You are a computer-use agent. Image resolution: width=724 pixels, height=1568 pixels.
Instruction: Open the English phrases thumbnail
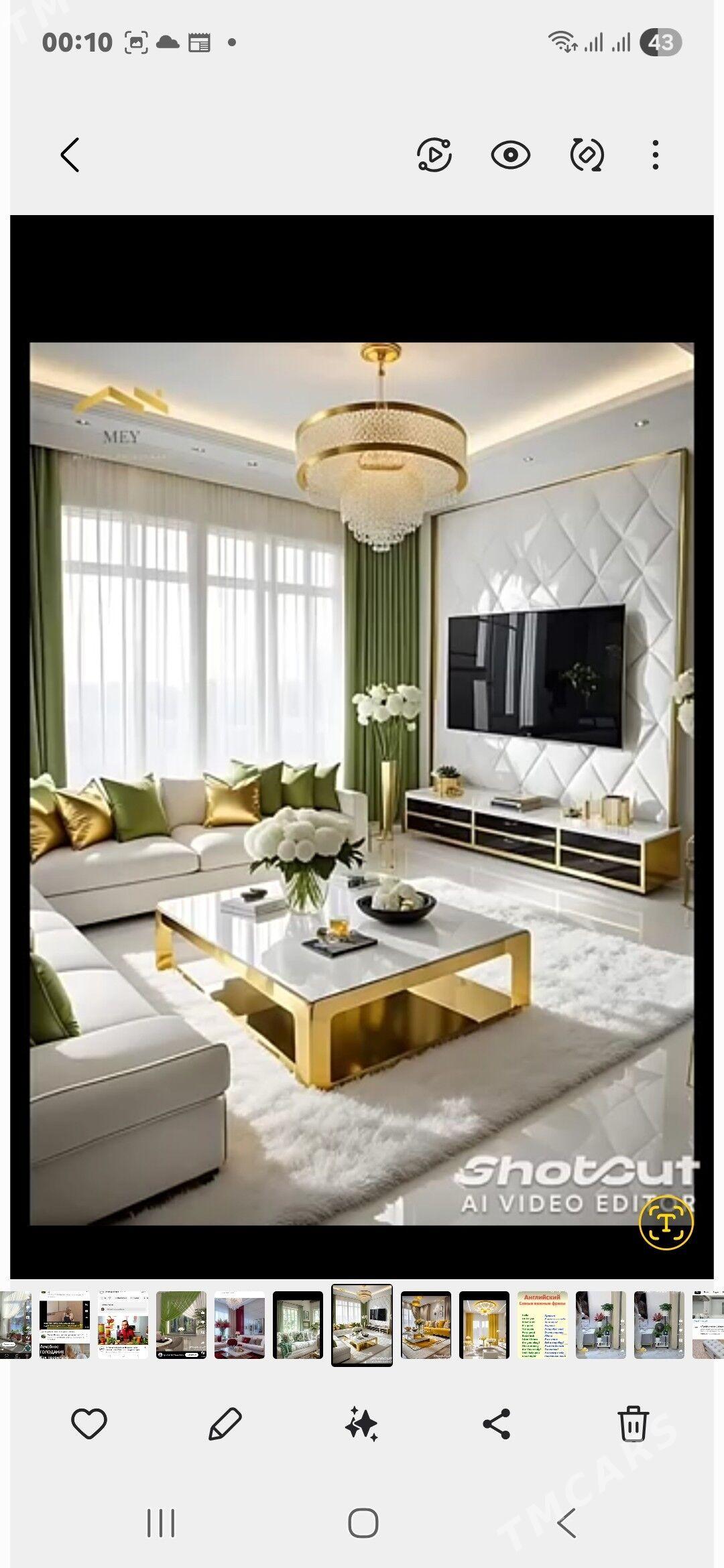click(x=542, y=1325)
